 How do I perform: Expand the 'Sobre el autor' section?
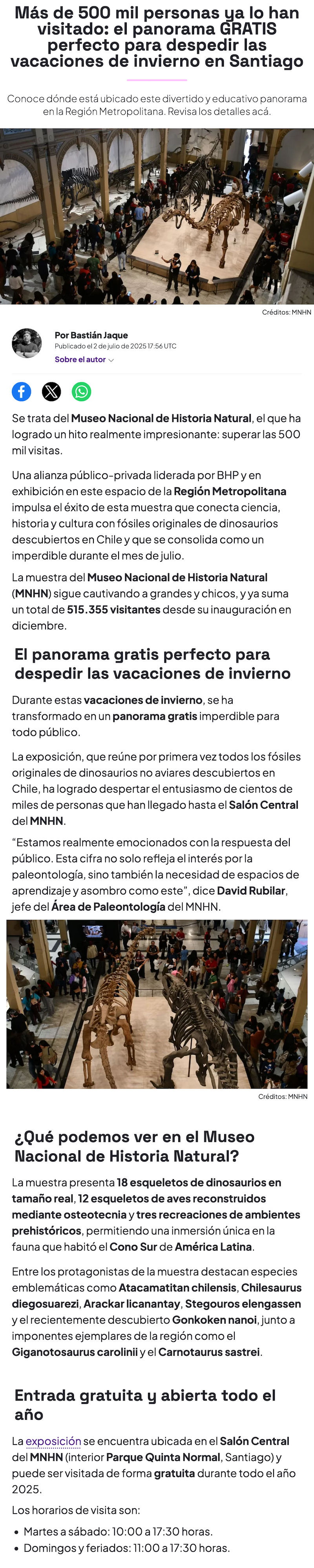click(84, 360)
